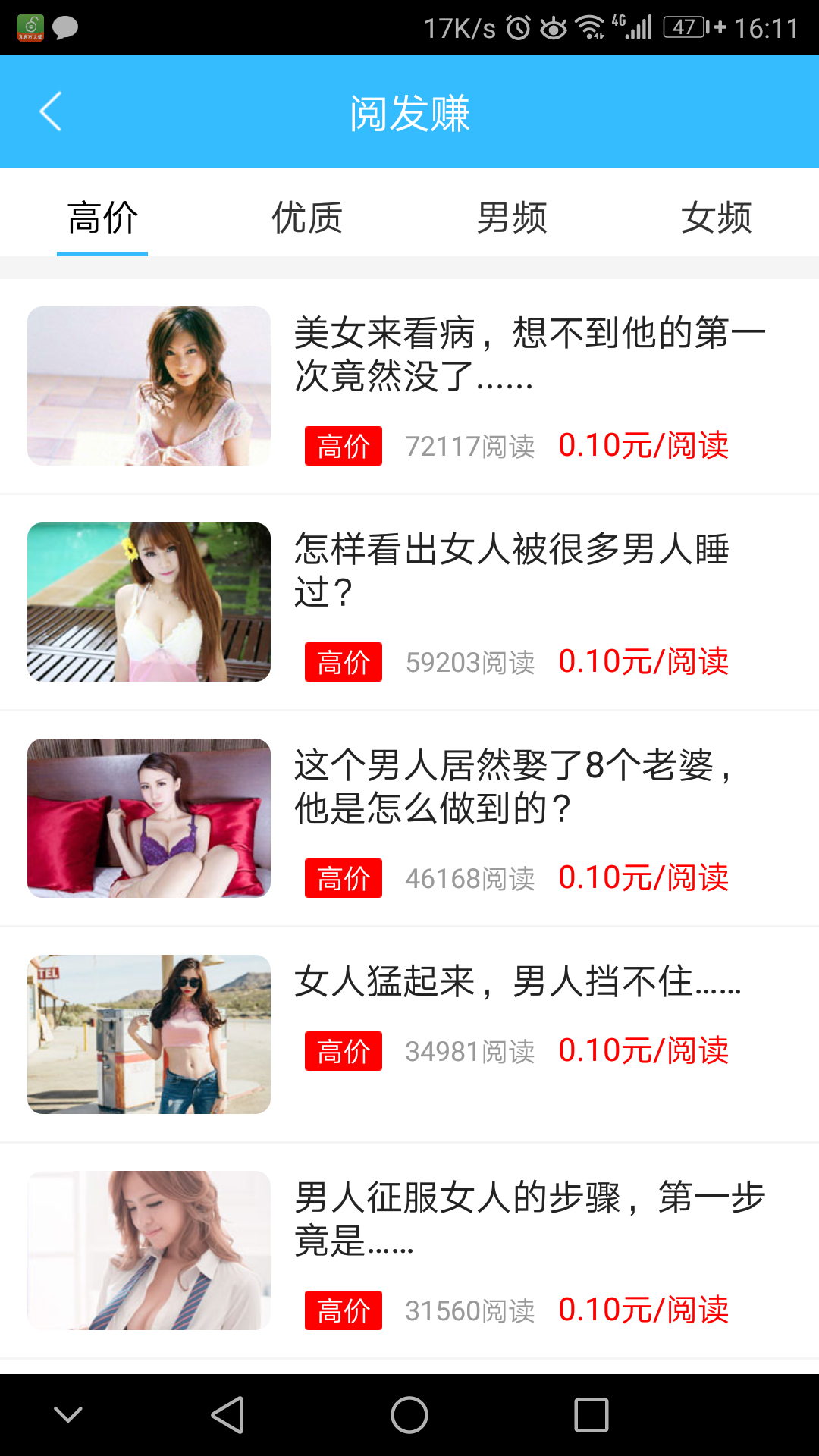Viewport: 819px width, 1456px height.
Task: Select the currently active 高价 tab
Action: coord(102,218)
